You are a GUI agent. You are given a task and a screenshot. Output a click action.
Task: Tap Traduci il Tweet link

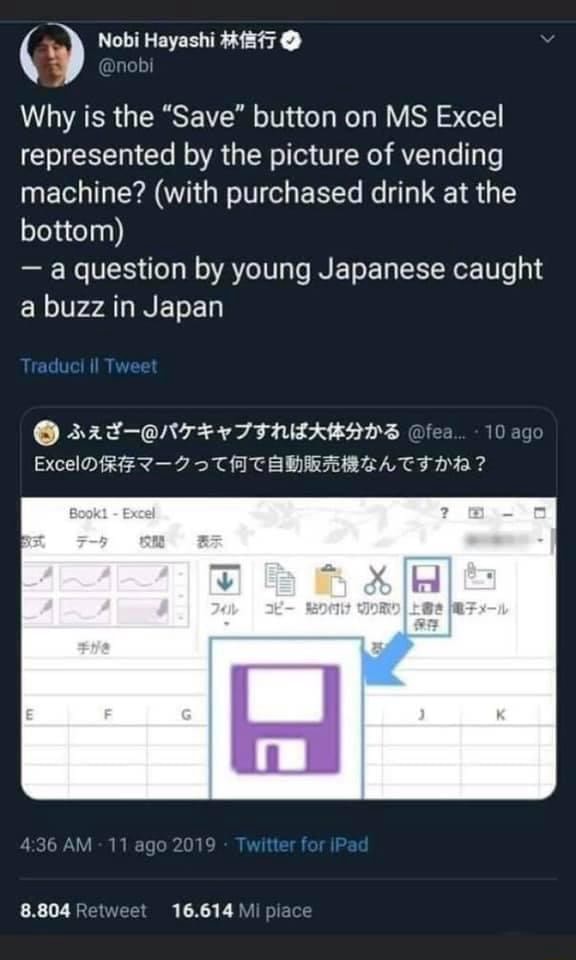[89, 366]
